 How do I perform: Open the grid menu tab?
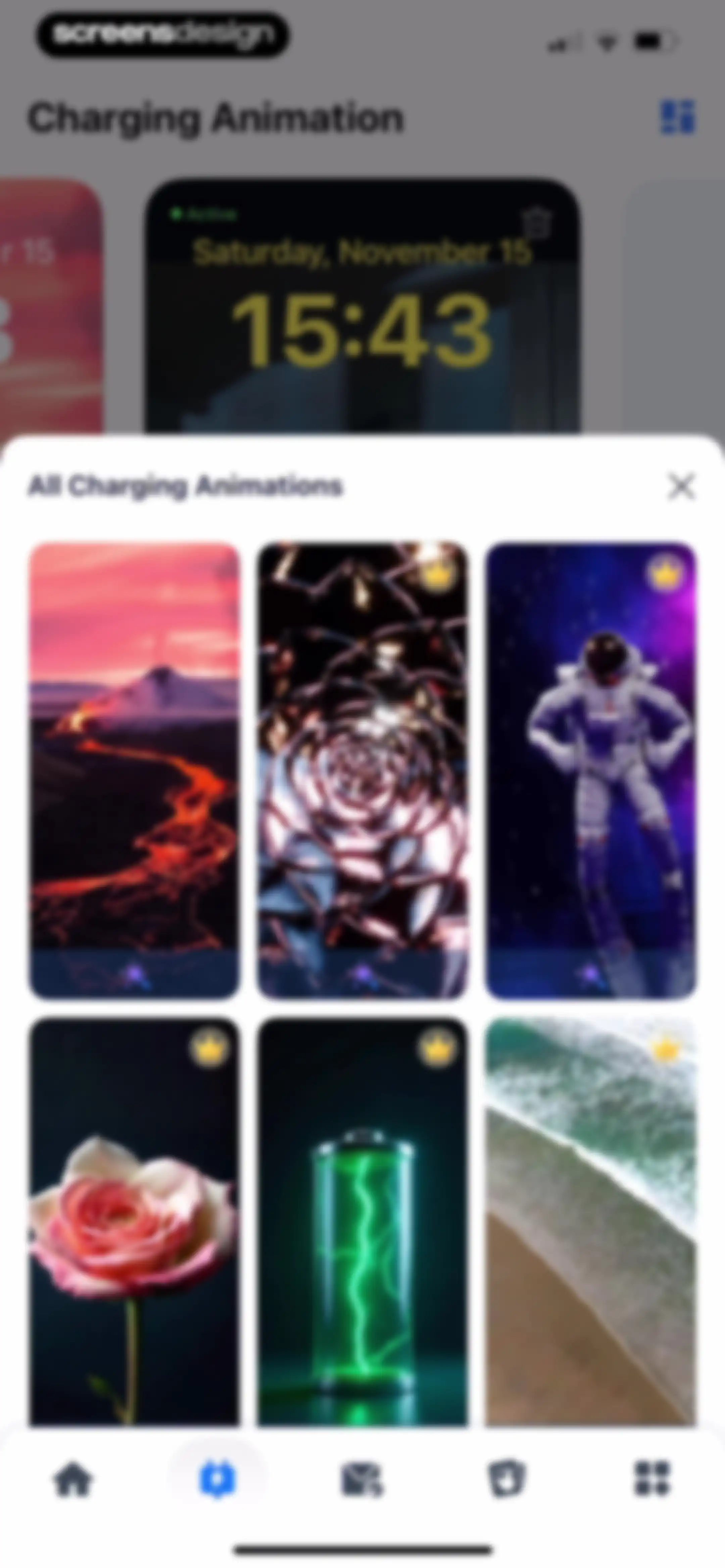click(652, 1479)
